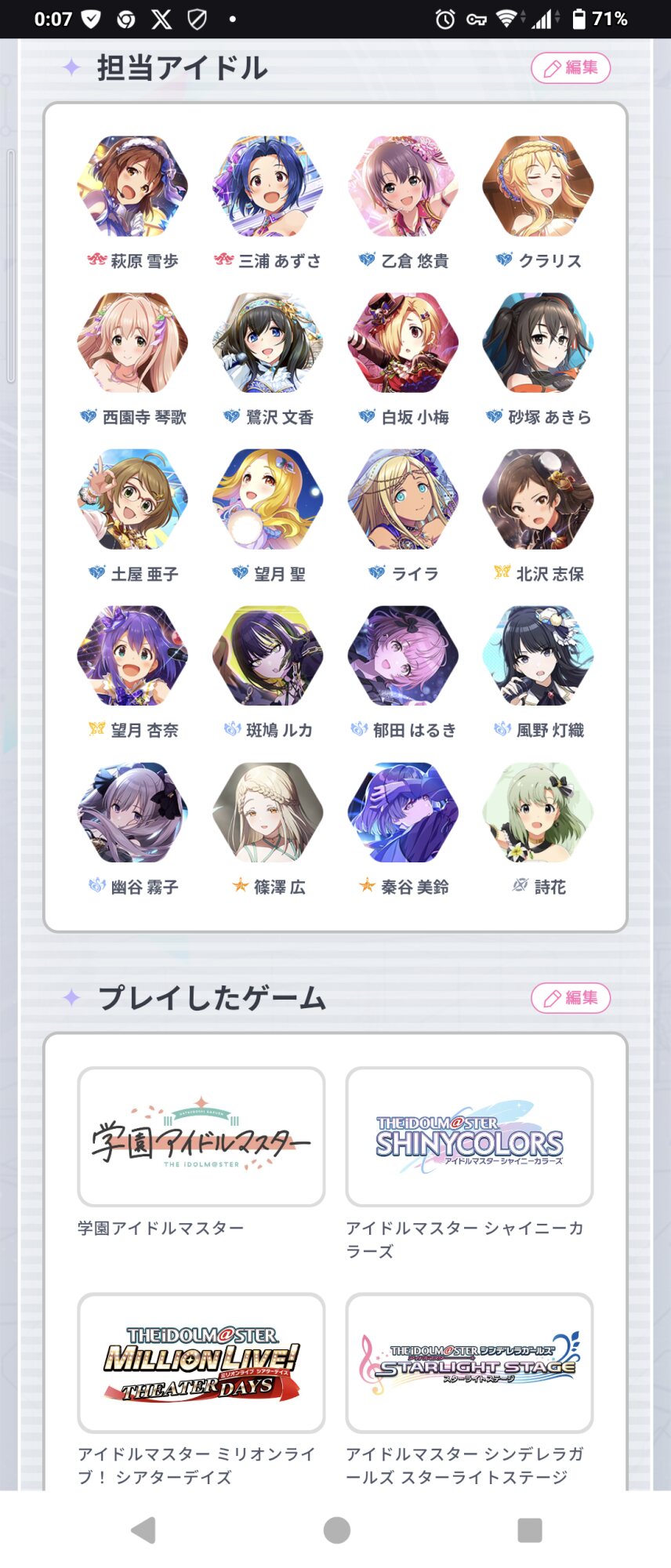Viewport: 671px width, 1568px height.
Task: Go back with the system back button
Action: tap(143, 1530)
